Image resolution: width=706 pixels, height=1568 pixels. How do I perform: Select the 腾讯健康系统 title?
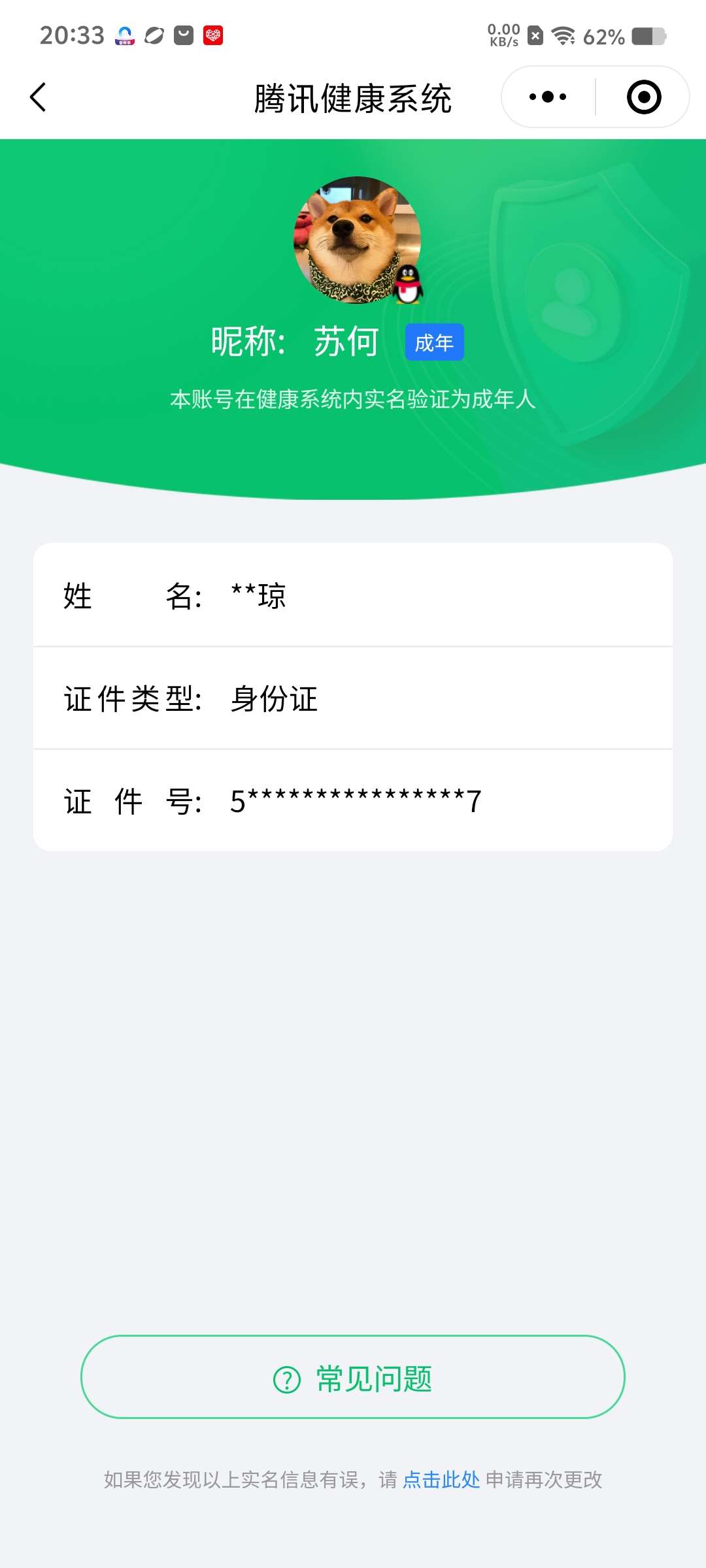[353, 96]
